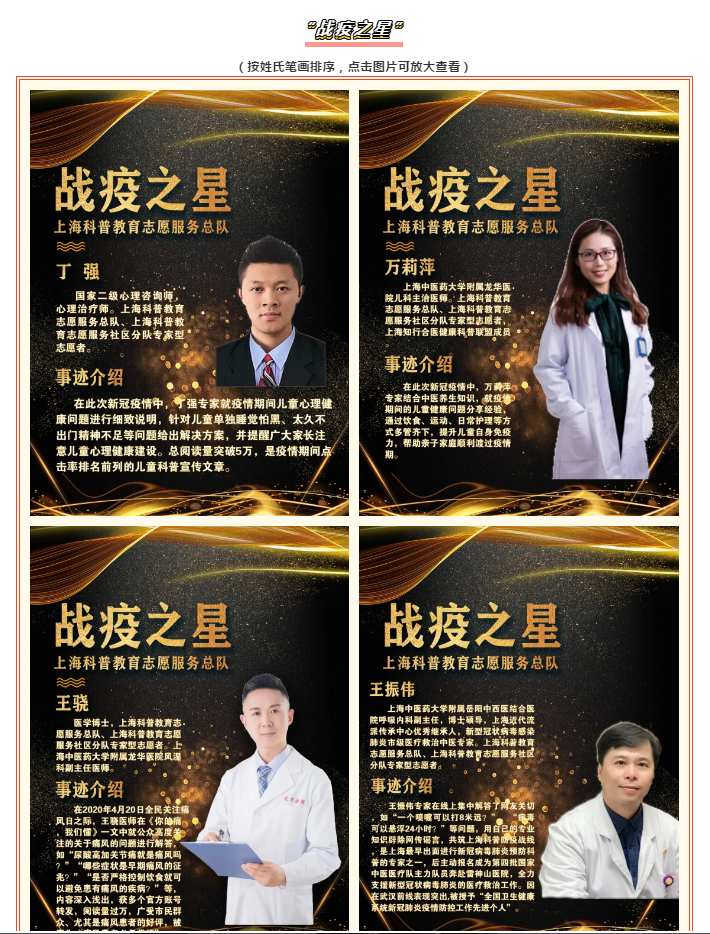Open the 万莉萍 poster image
Screen dimensions: 710x934
point(519,303)
